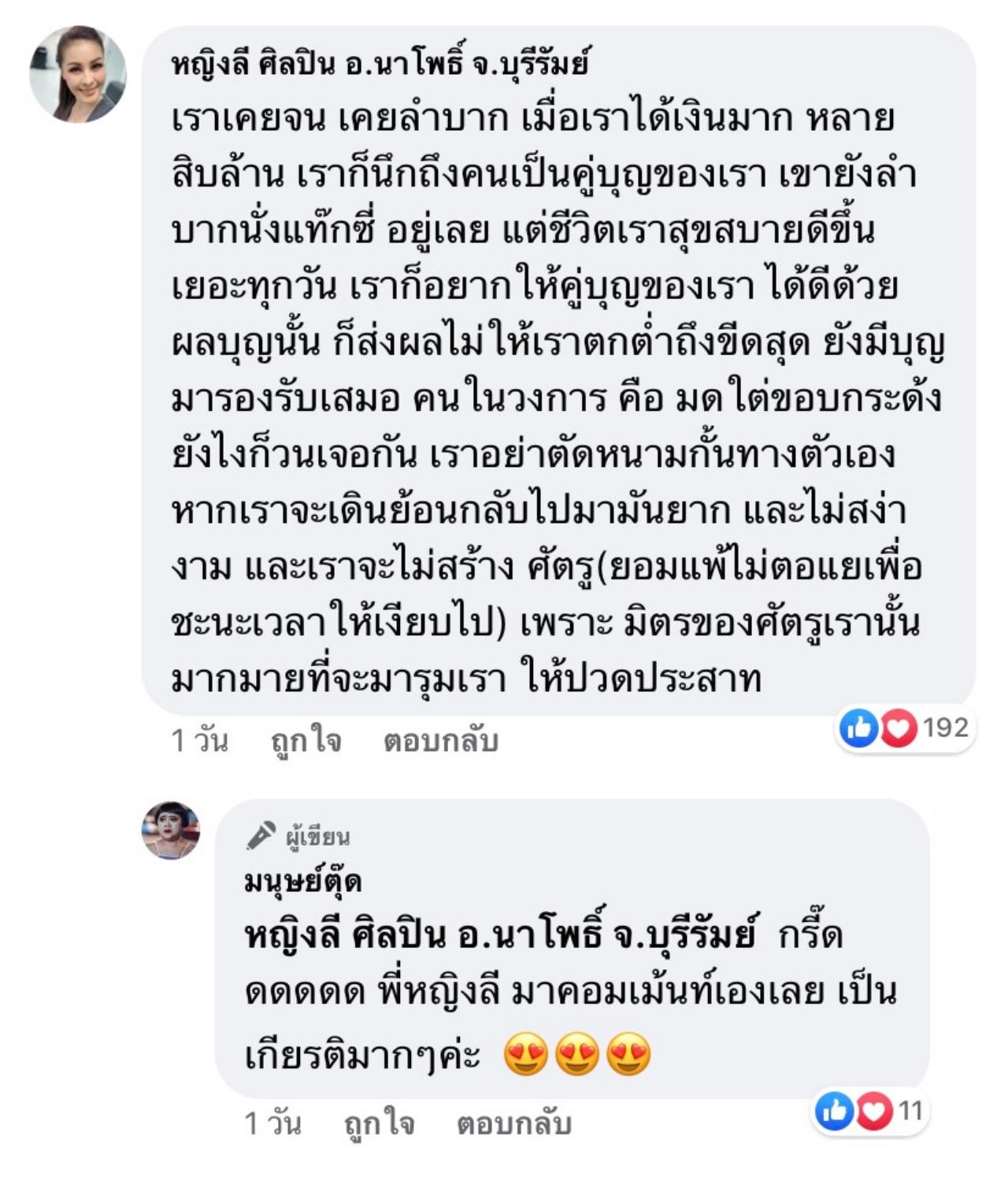The image size is (1008, 1177).
Task: Like หญิงลี's comment with ถูกใจ
Action: point(306,741)
